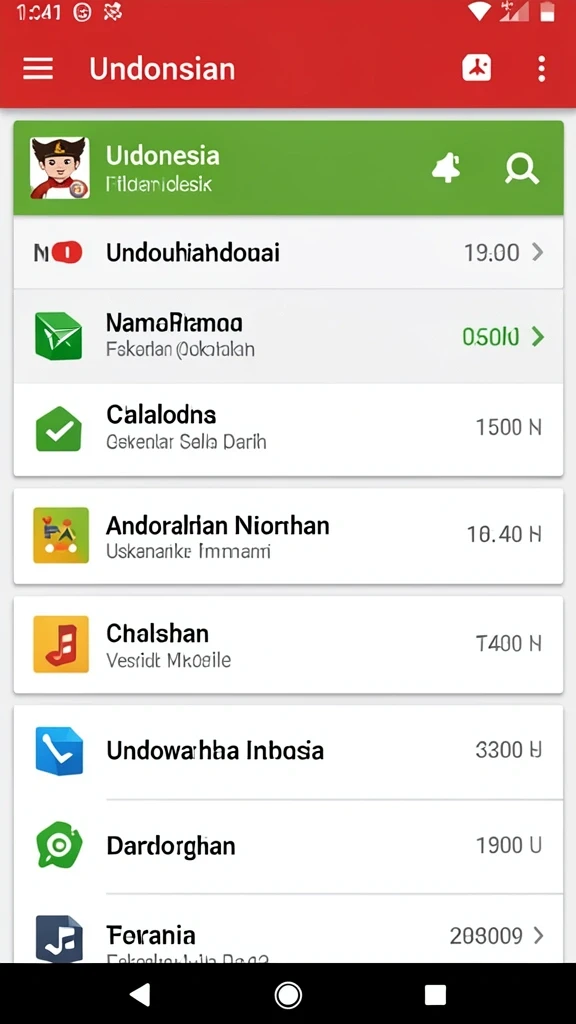This screenshot has width=576, height=1024.
Task: Open the Dardorghan row
Action: 288,846
